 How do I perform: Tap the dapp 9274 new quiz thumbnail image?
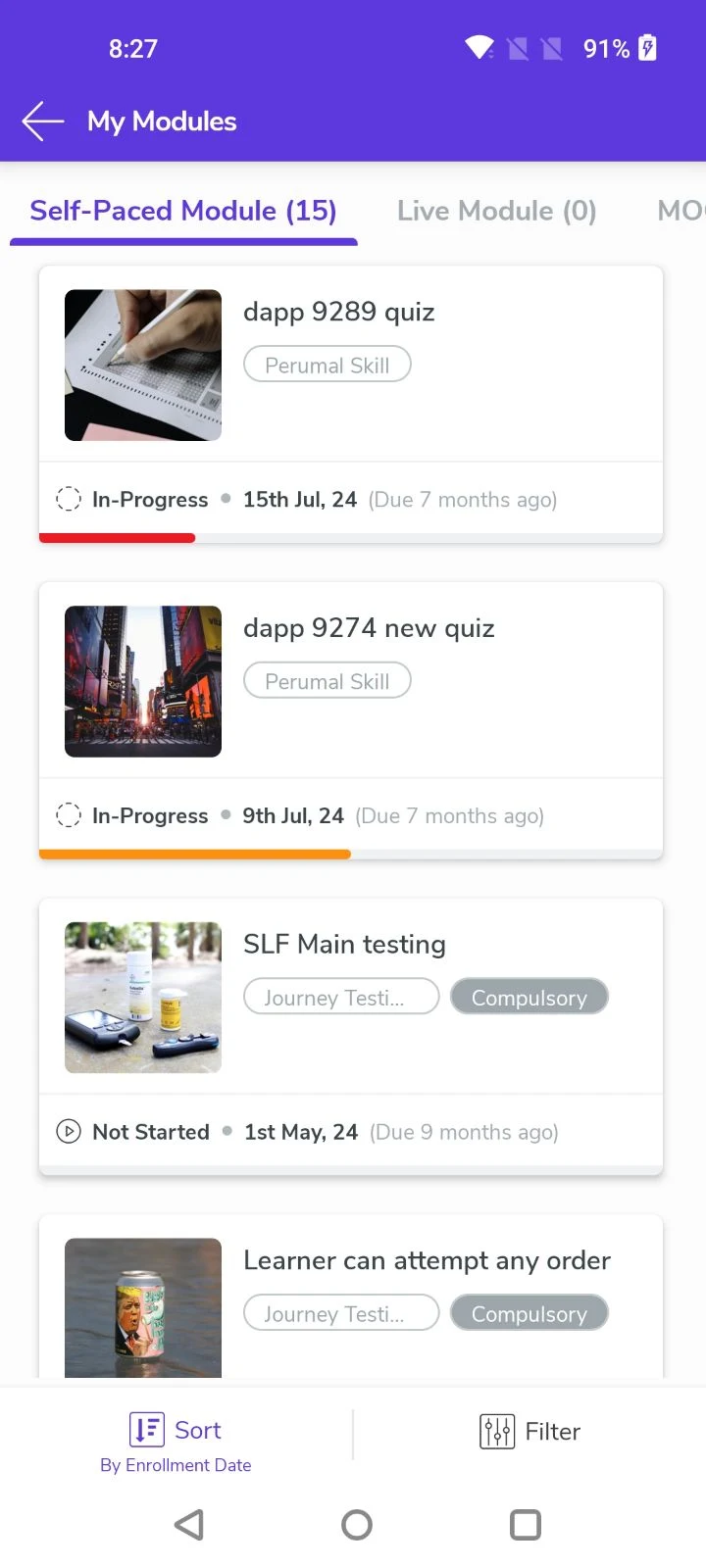coord(142,681)
